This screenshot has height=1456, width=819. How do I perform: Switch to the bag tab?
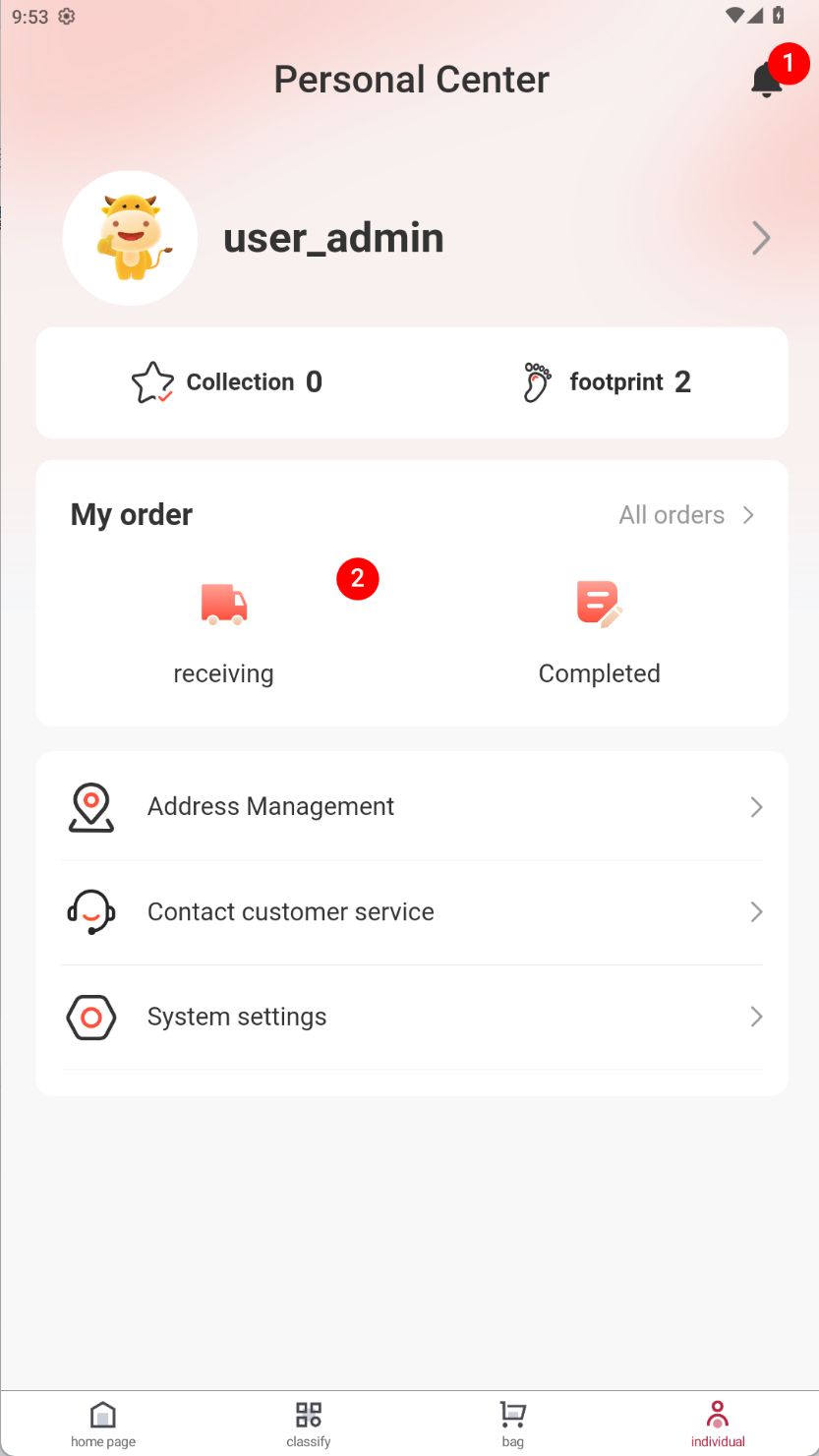[513, 1425]
